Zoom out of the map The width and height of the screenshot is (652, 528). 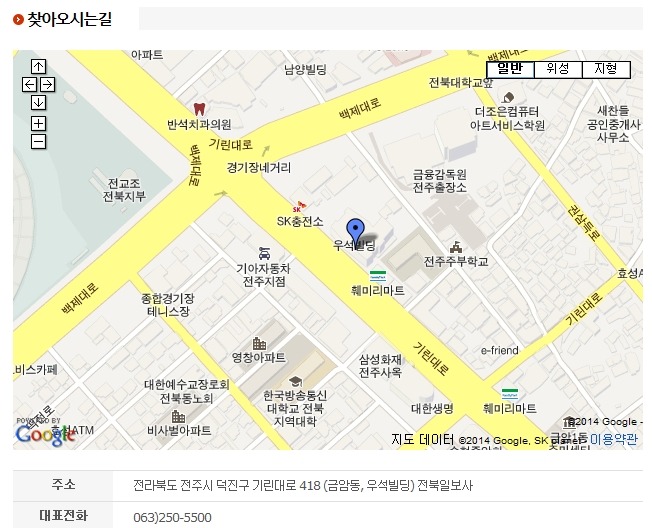(x=38, y=141)
